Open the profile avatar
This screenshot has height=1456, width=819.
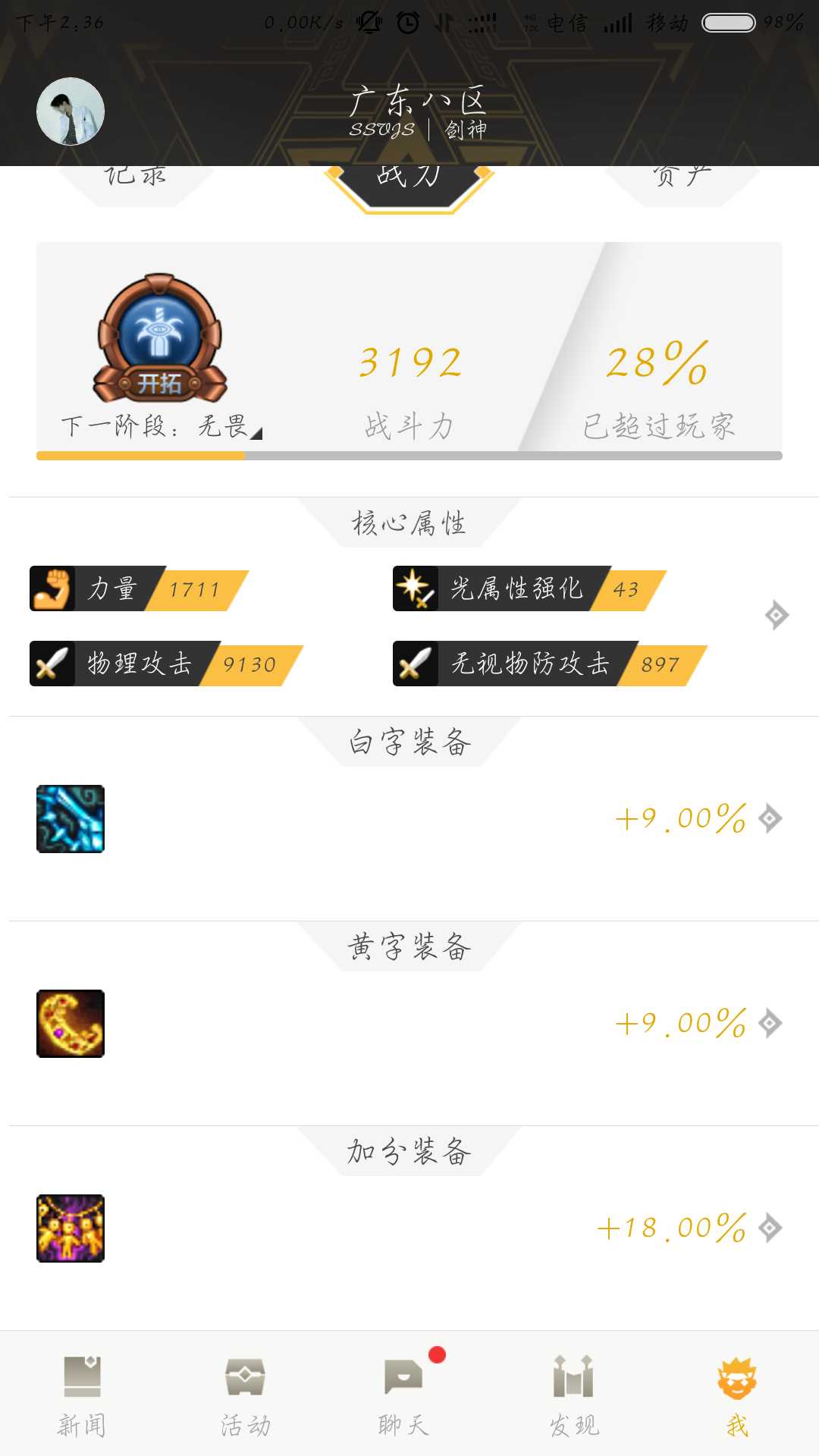coord(71,111)
